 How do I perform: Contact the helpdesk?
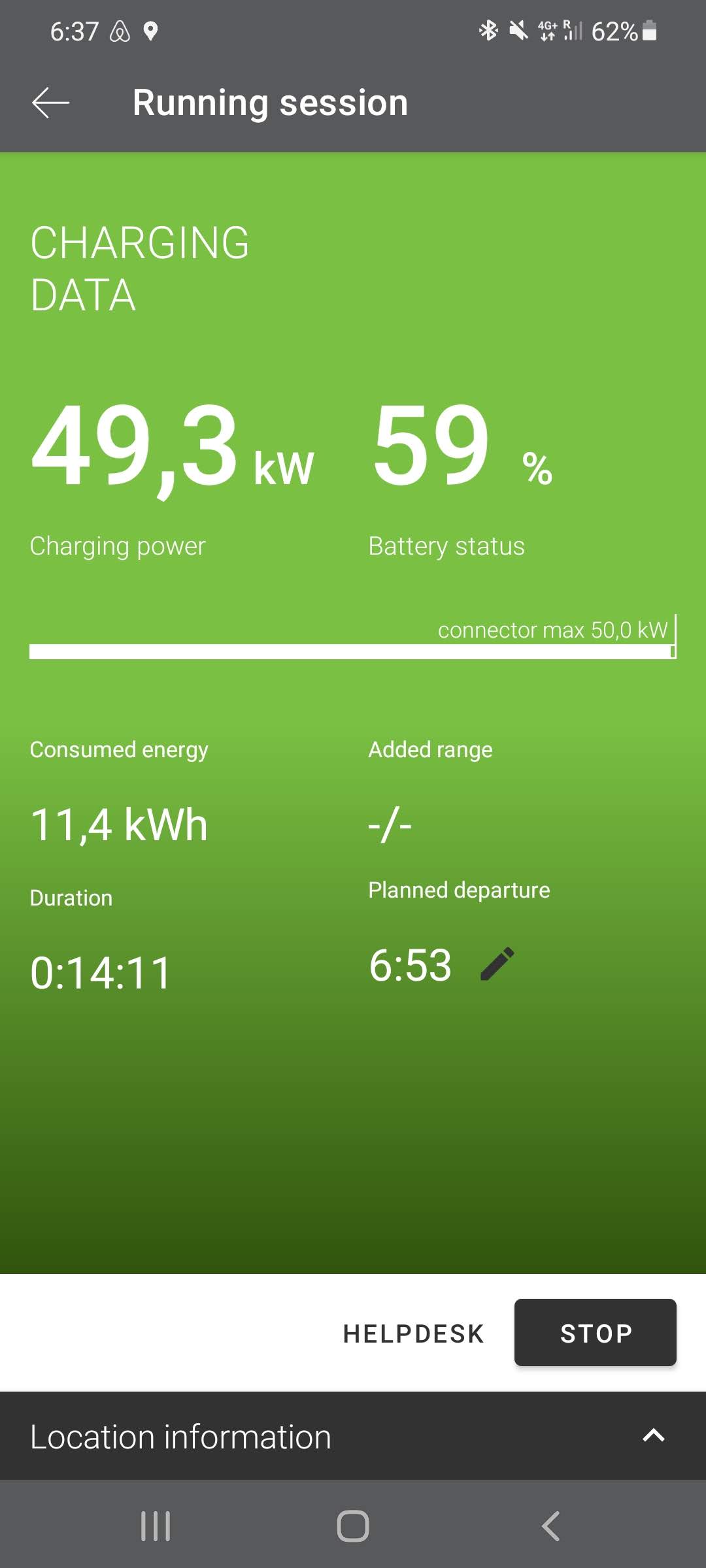(413, 1333)
